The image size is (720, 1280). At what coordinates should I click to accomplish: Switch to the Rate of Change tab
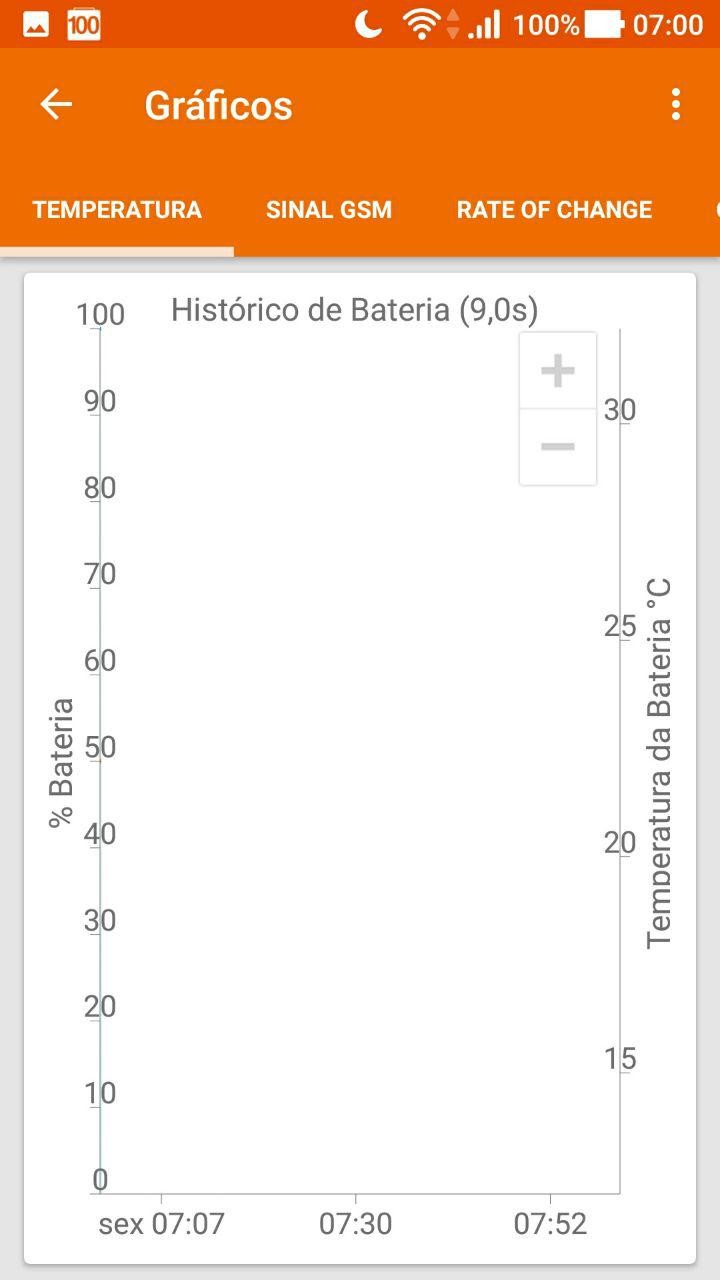point(554,210)
